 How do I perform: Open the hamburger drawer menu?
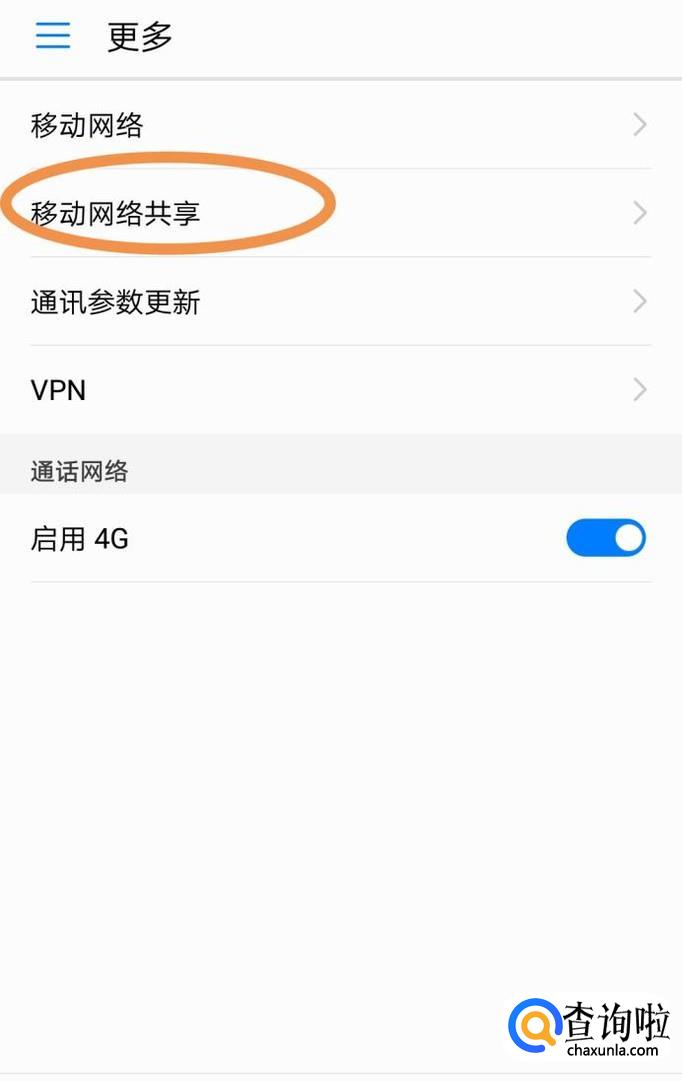(53, 36)
